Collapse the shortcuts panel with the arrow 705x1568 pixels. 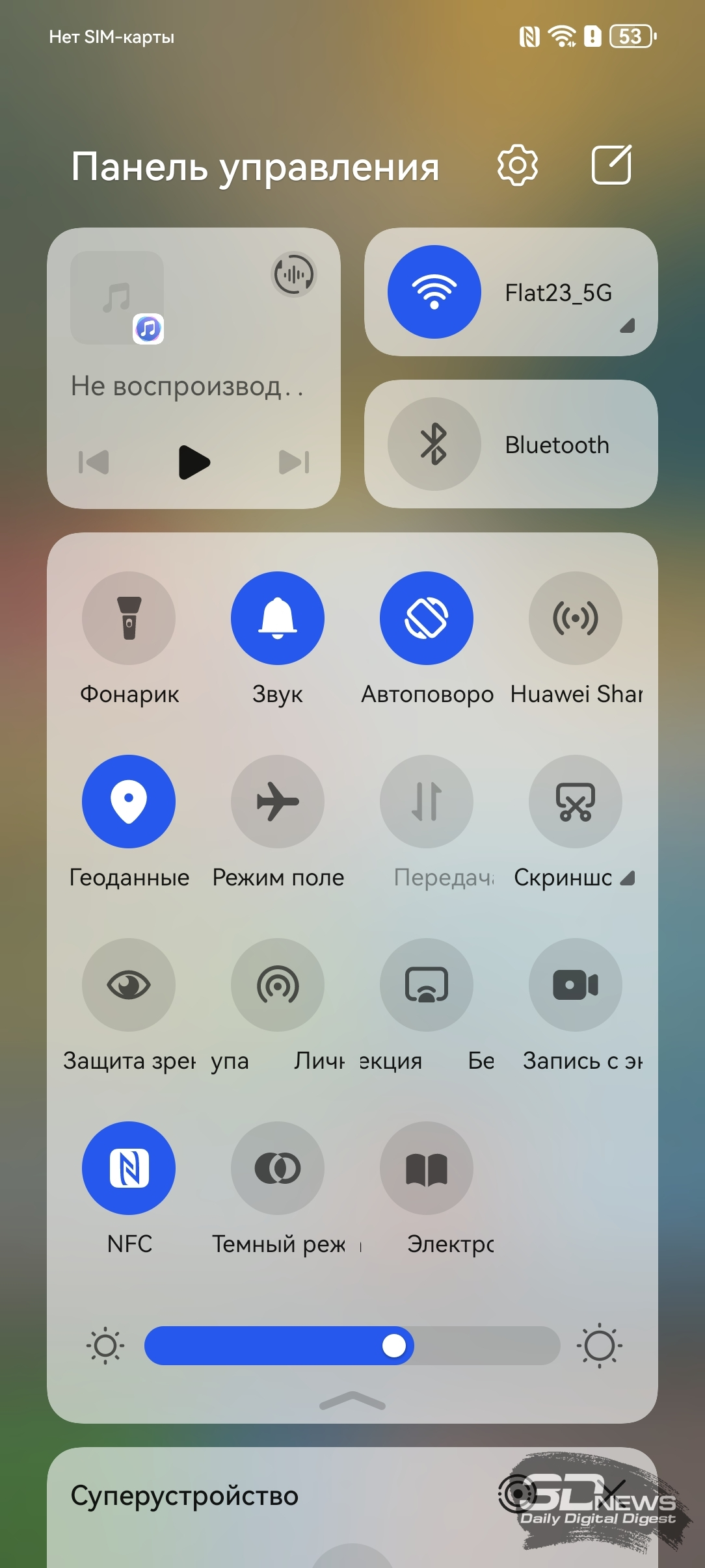point(352,1401)
